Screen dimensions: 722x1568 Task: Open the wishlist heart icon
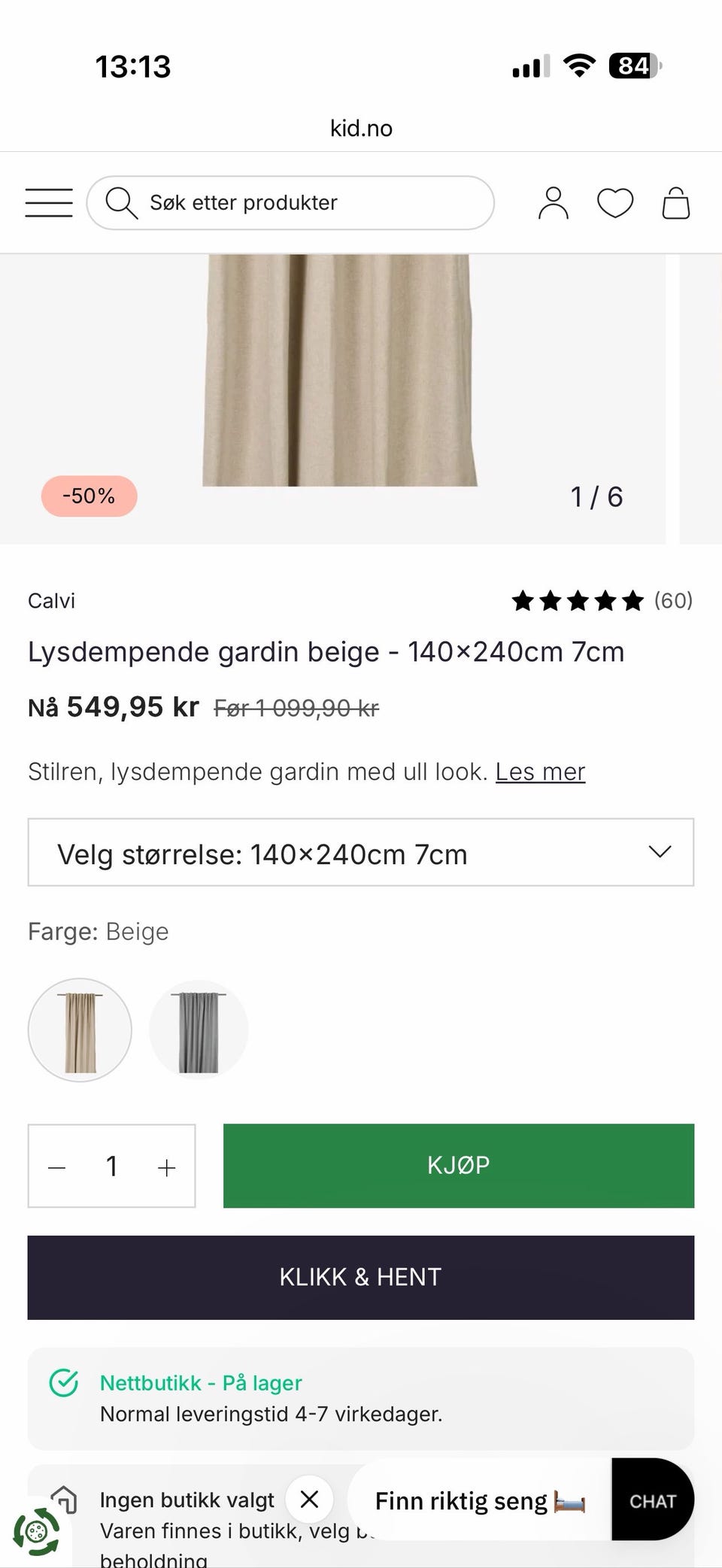615,202
